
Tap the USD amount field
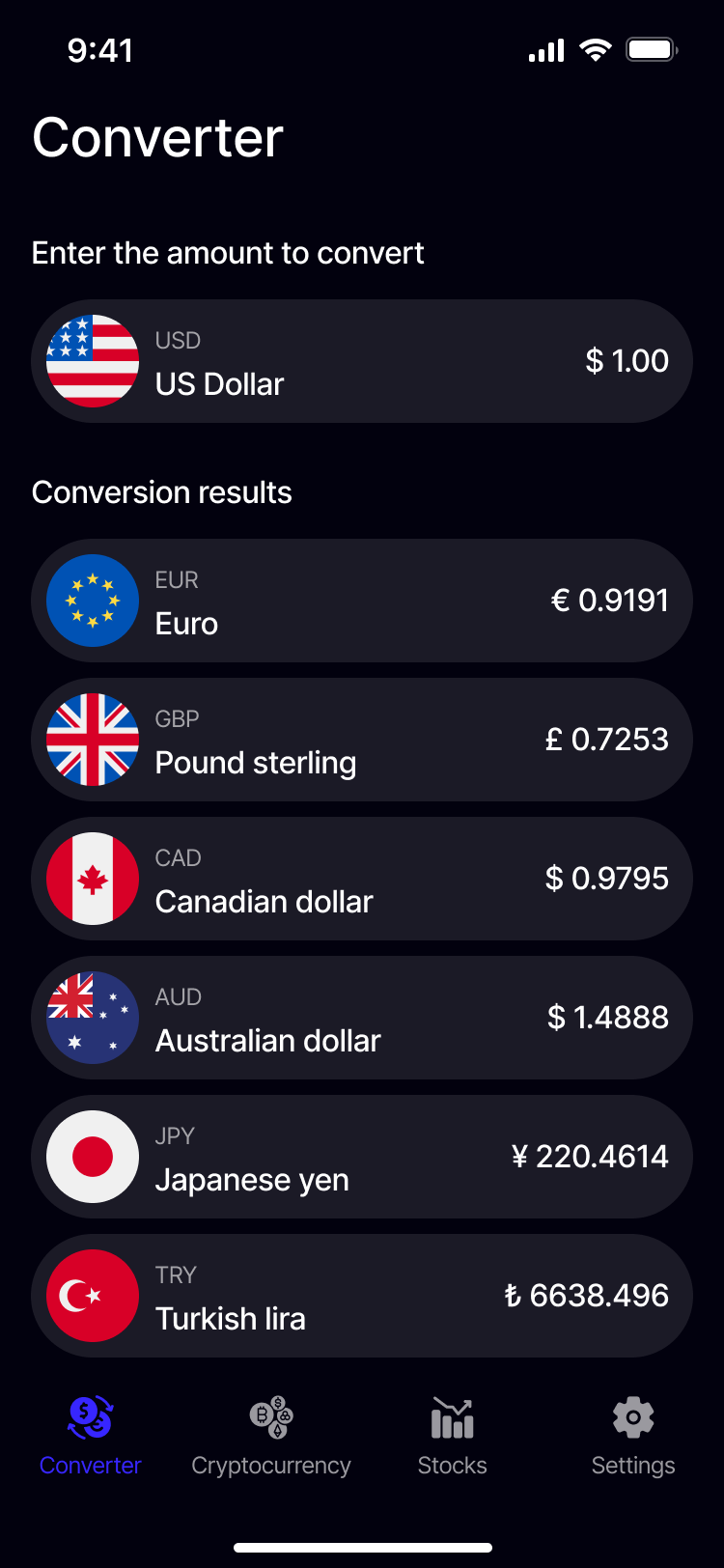(x=627, y=360)
